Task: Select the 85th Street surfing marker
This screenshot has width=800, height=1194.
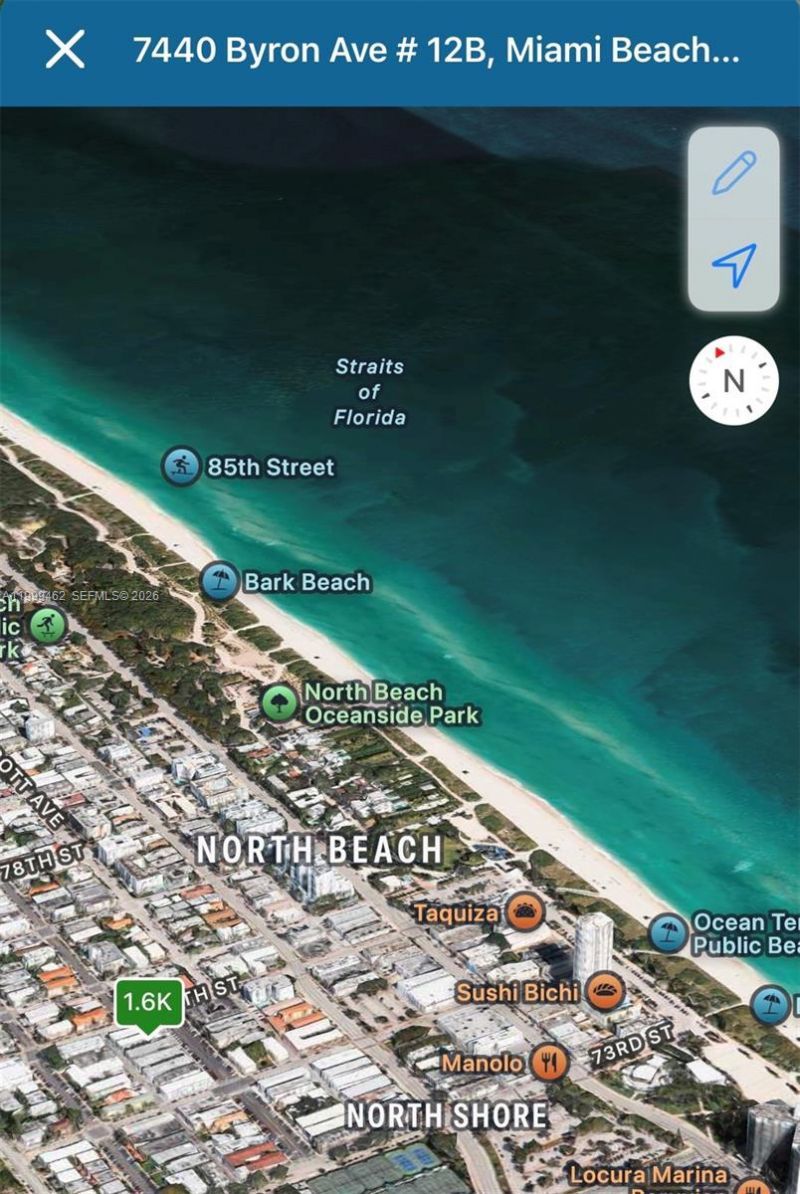Action: point(180,466)
